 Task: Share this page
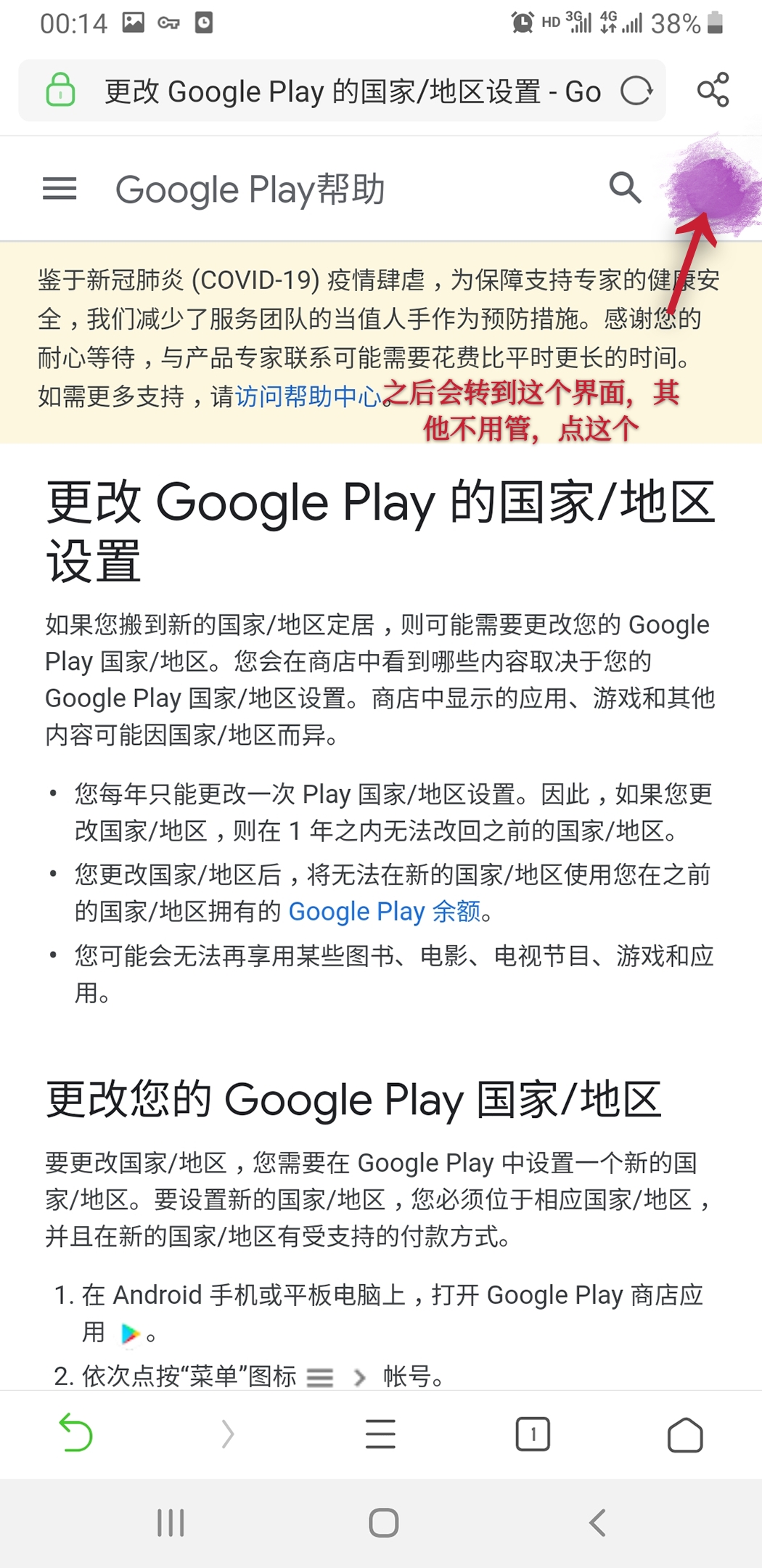(x=713, y=90)
